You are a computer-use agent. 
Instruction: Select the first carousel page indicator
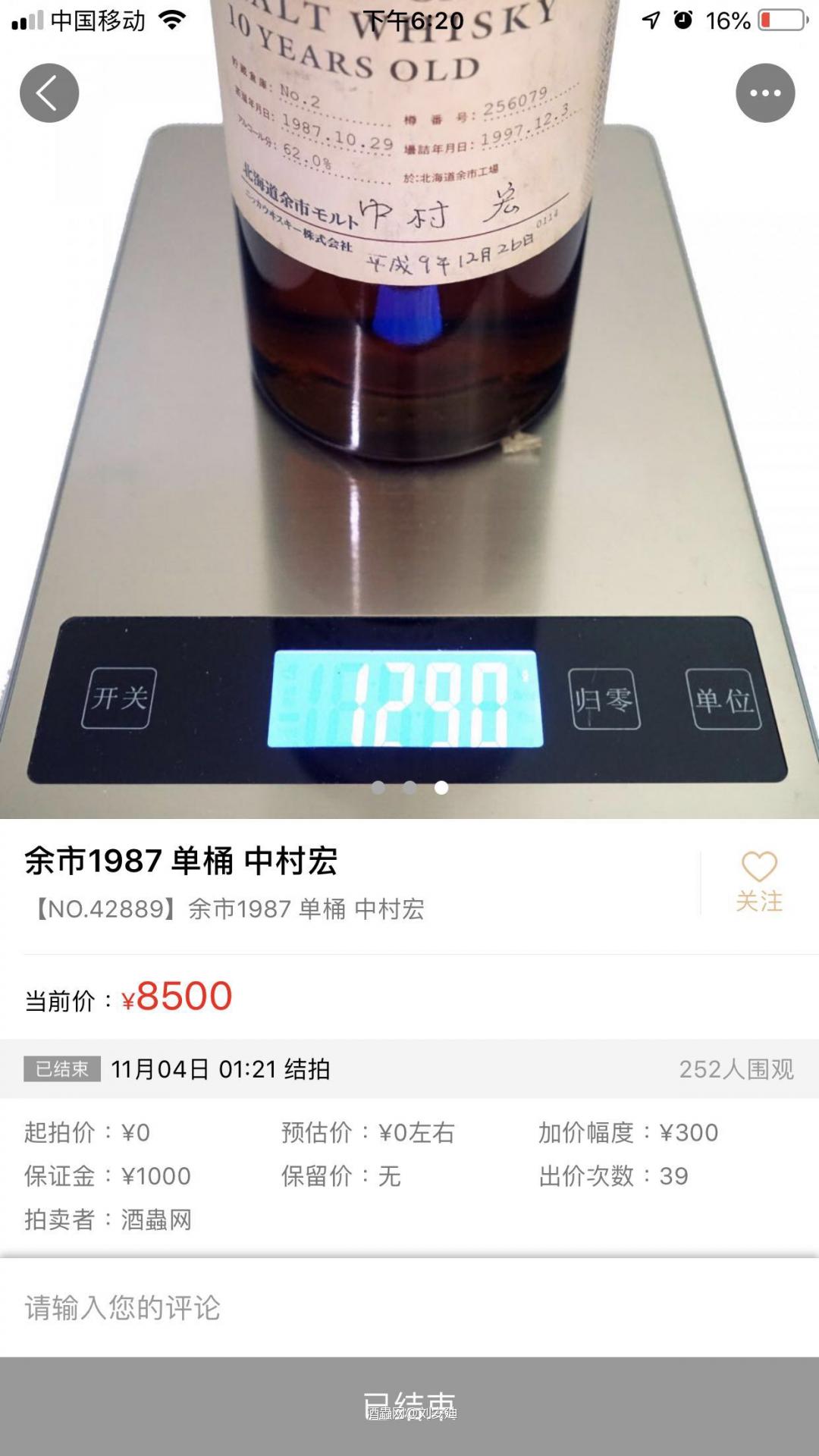coord(379,789)
